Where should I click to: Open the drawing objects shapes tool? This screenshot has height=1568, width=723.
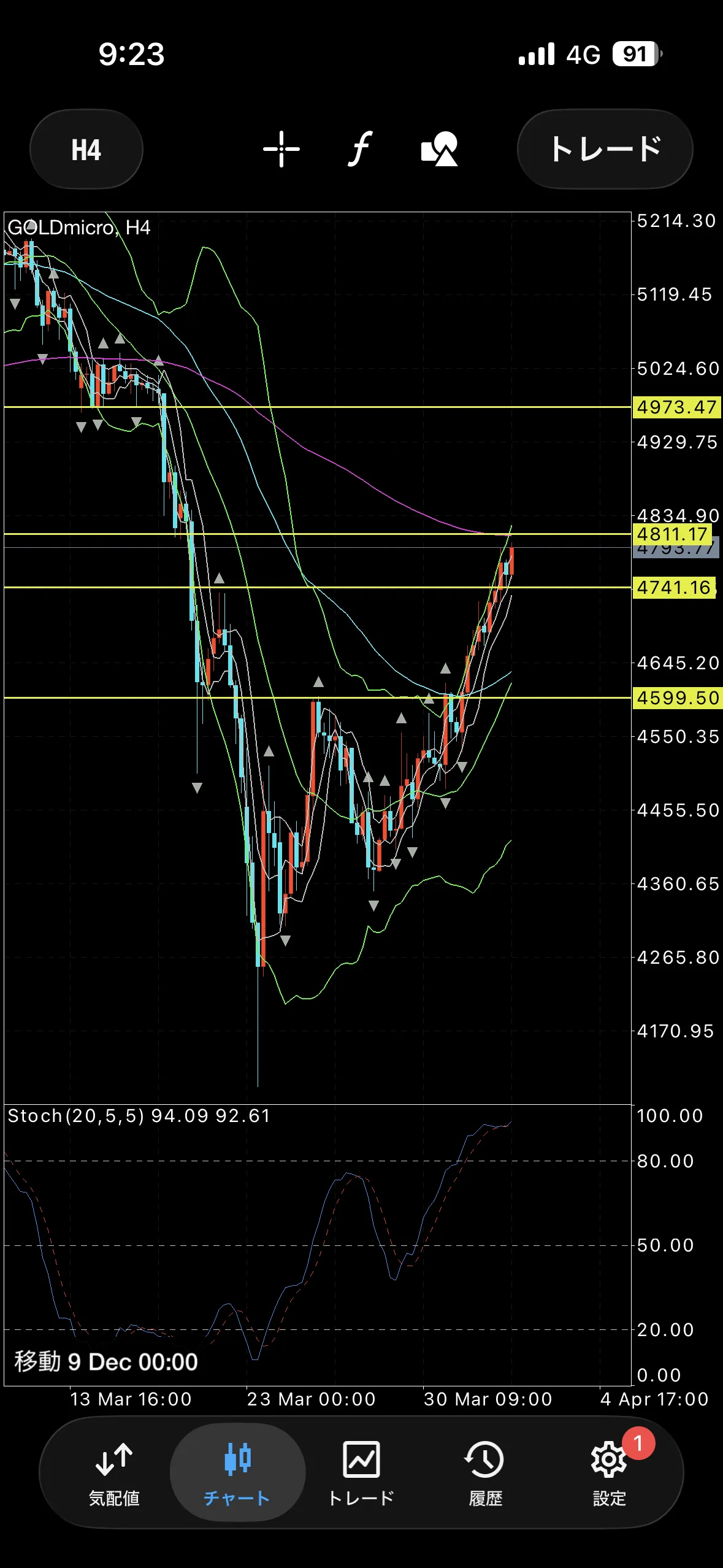439,149
